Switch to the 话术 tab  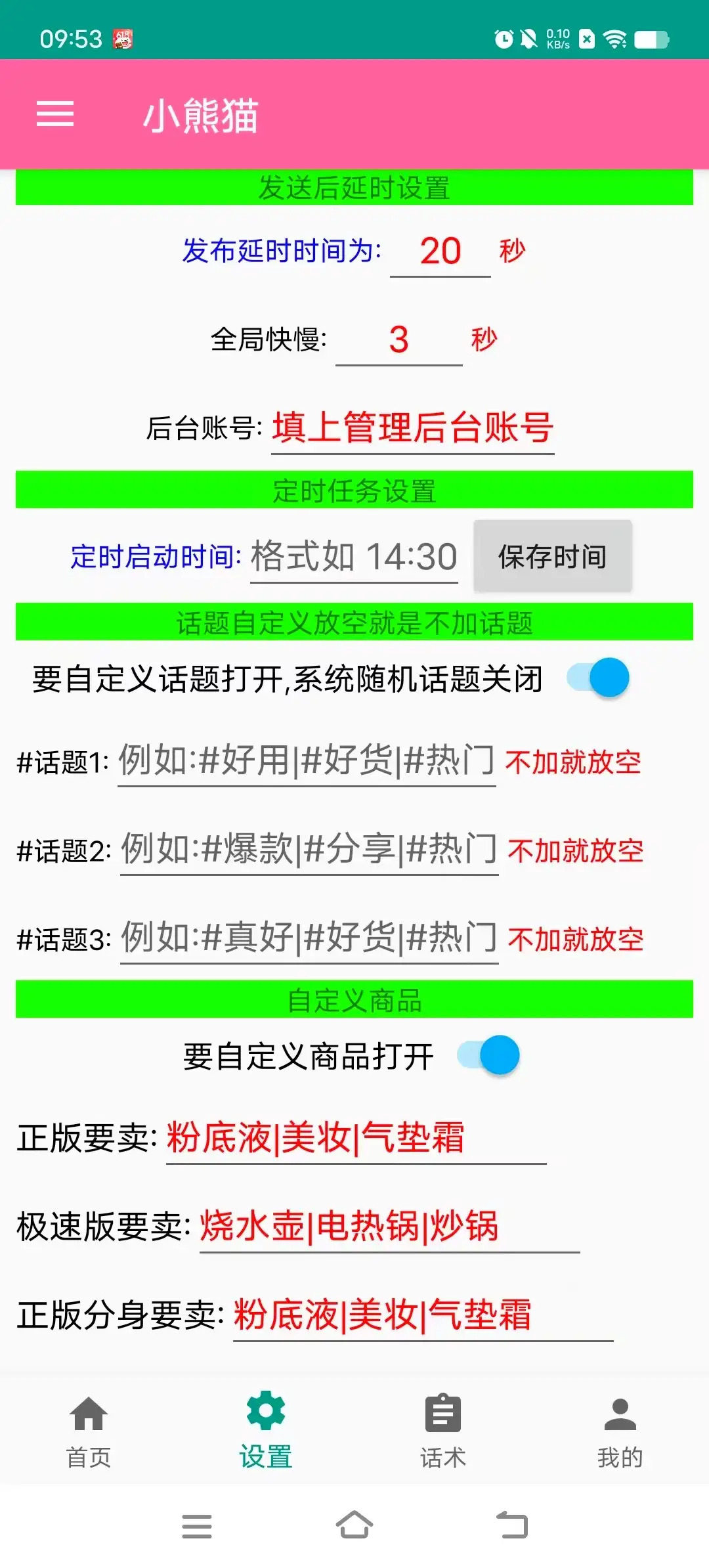[442, 1428]
